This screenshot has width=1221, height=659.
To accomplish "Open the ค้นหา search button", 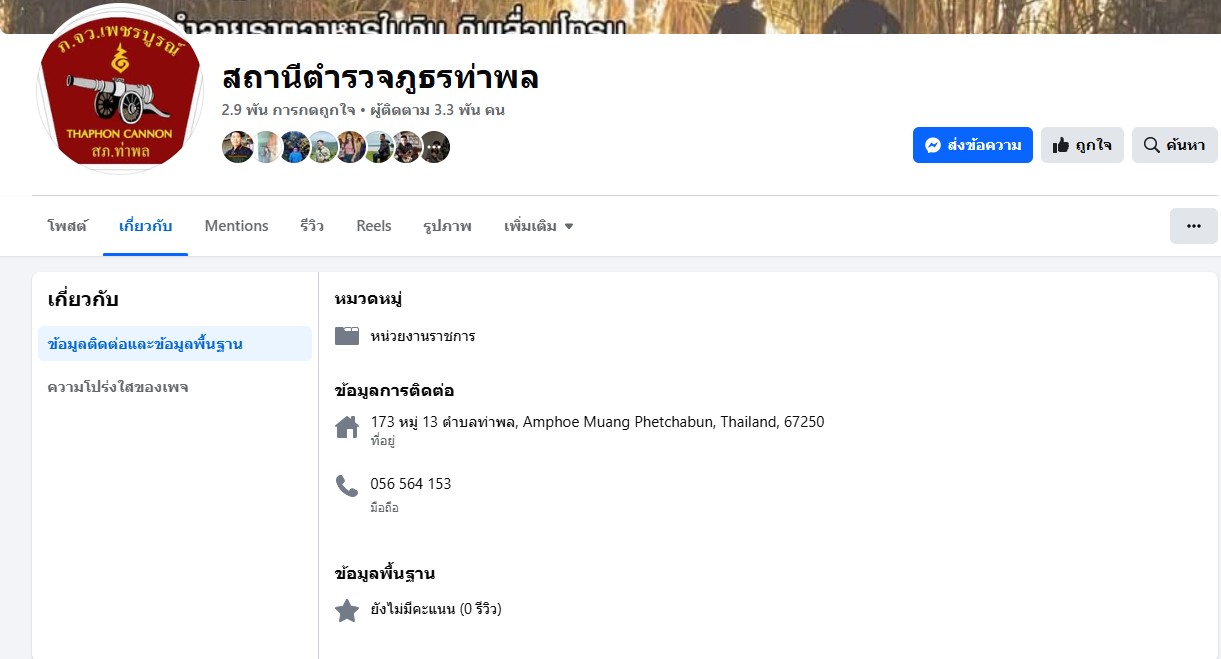I will pos(1174,145).
